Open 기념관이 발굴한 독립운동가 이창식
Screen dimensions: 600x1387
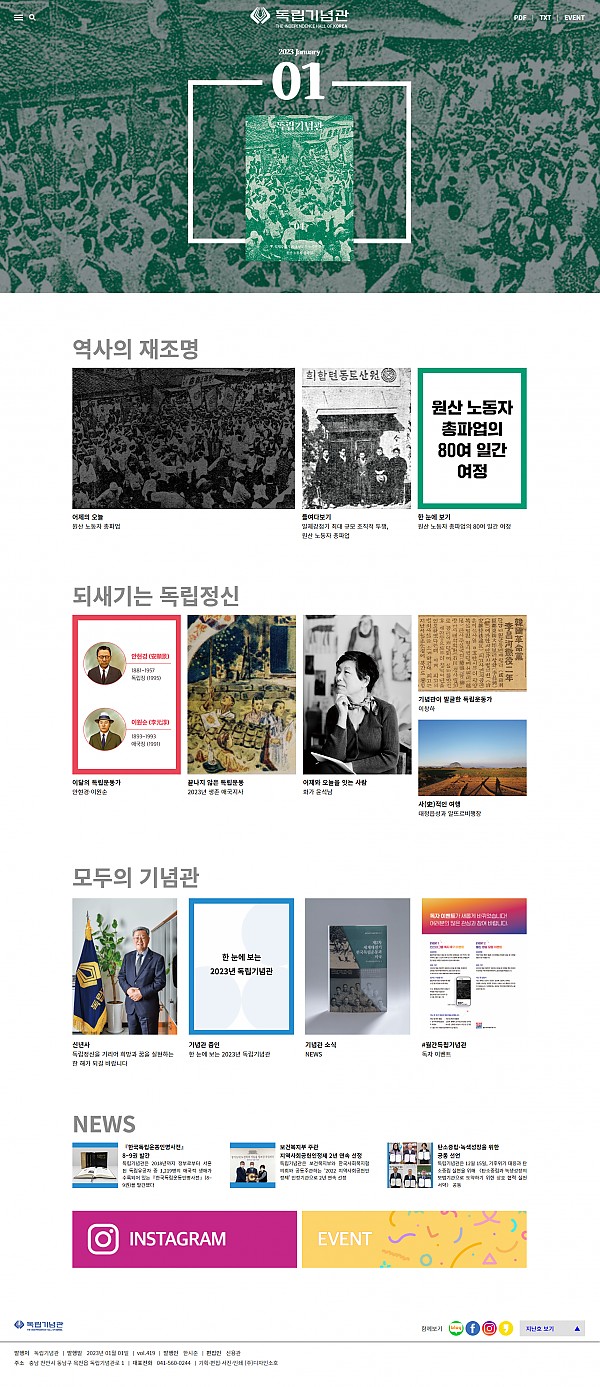tap(472, 653)
